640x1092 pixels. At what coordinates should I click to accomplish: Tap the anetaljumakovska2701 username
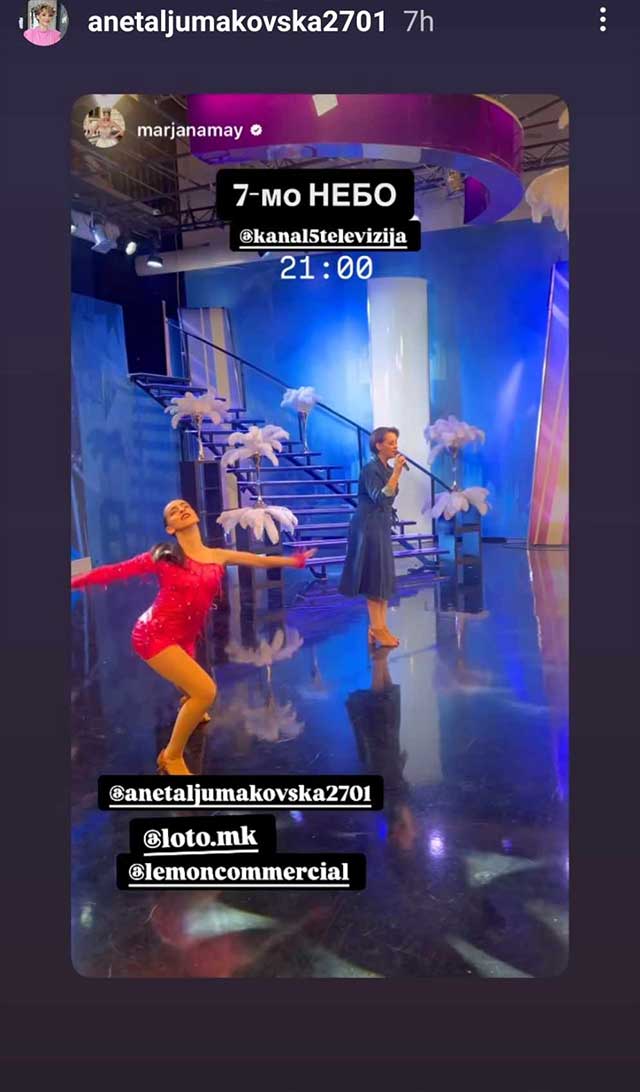[x=236, y=22]
